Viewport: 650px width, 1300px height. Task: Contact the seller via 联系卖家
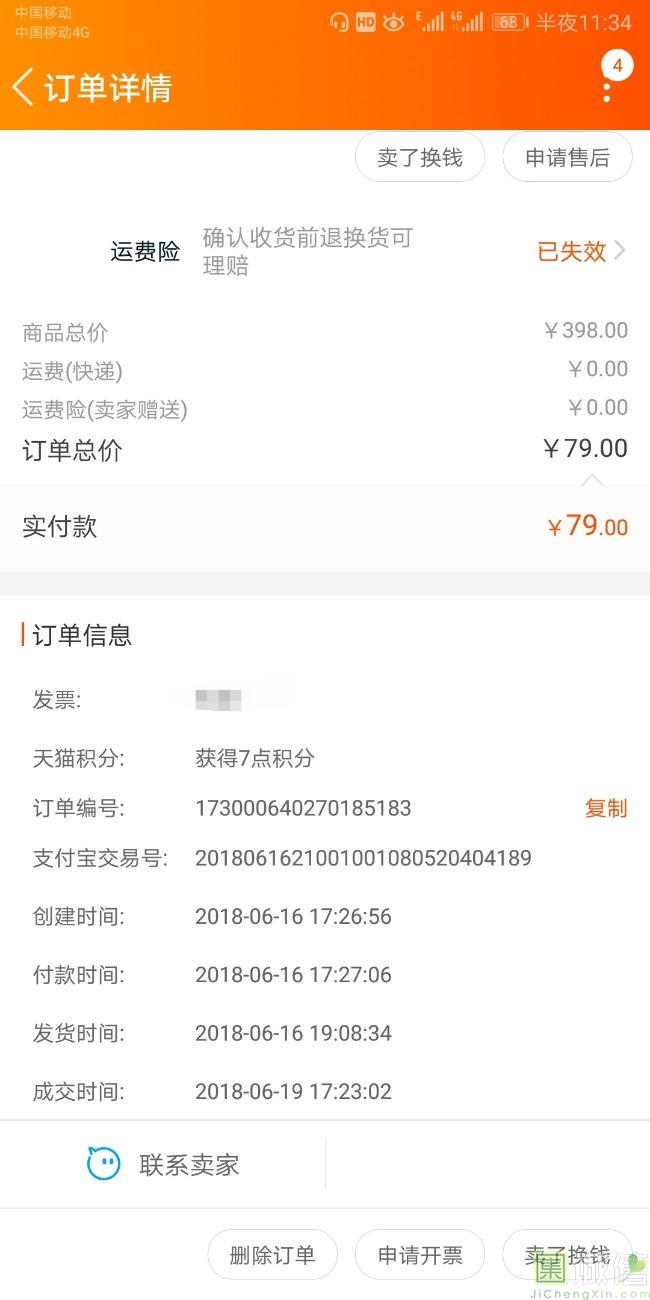coord(164,1164)
